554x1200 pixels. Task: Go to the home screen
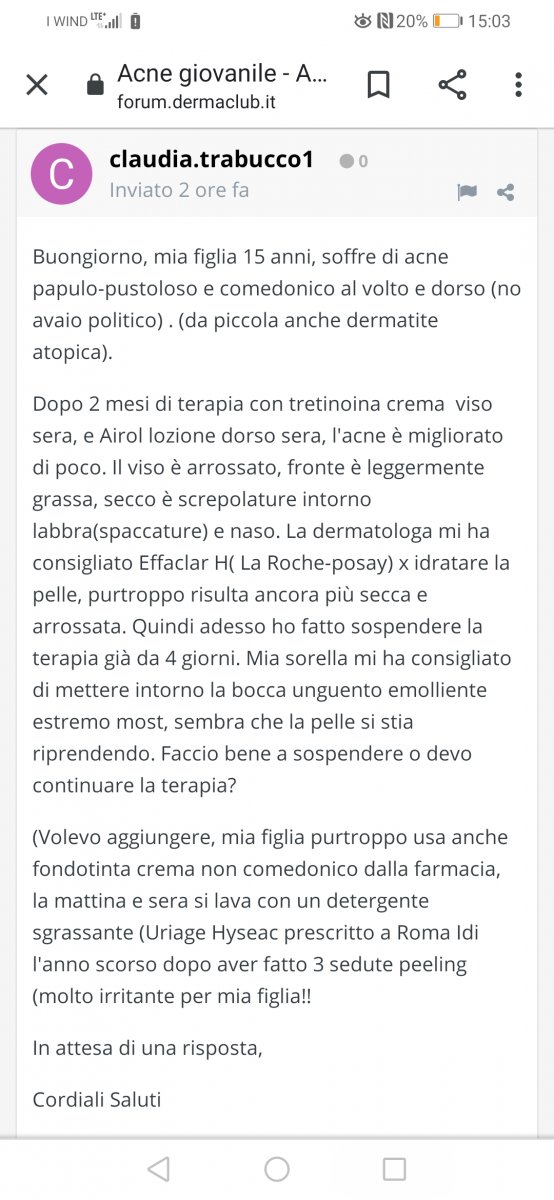pos(277,1169)
